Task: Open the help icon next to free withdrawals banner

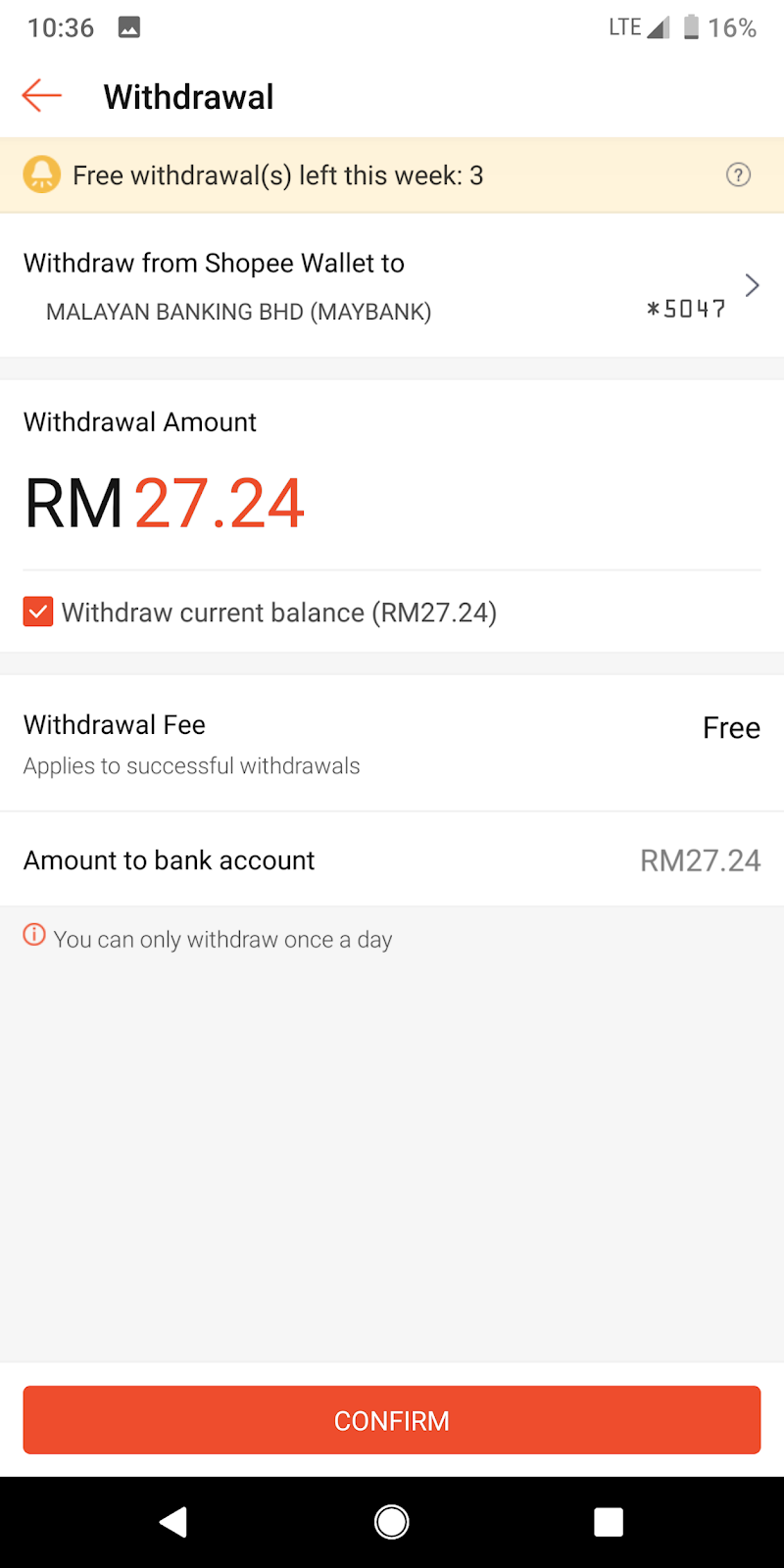Action: [738, 174]
